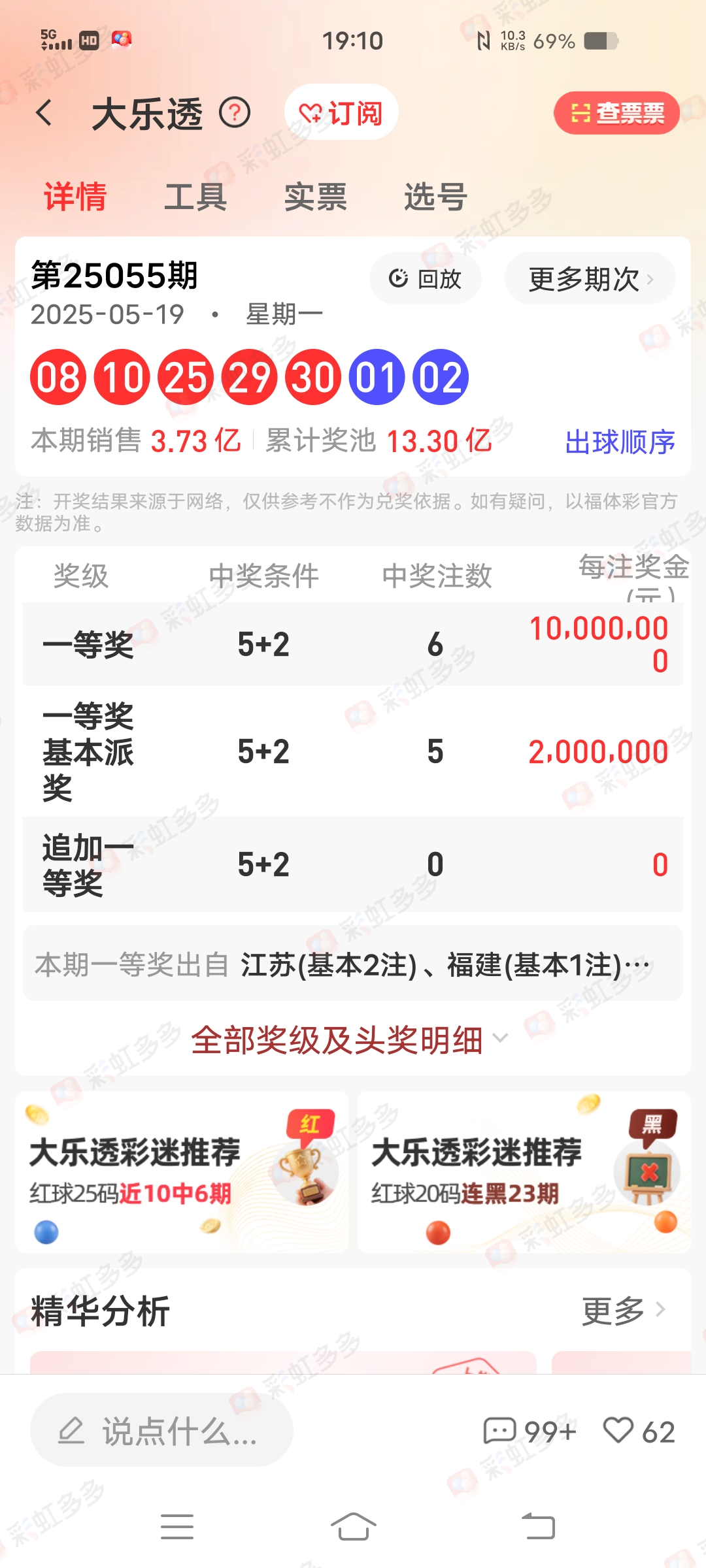
Task: Expand the 本期一等奖出自 winners row
Action: [353, 964]
